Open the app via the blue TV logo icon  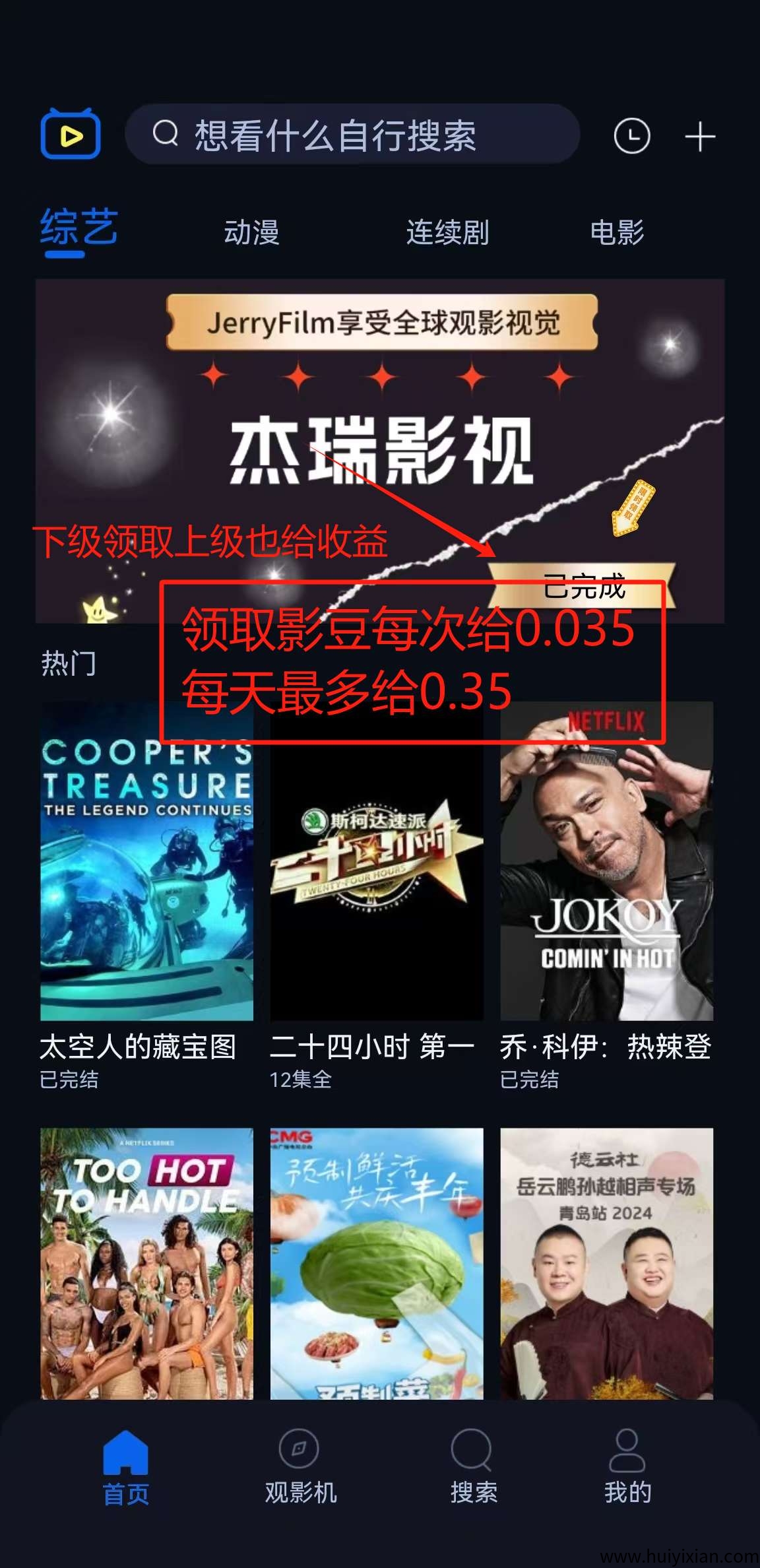(x=71, y=135)
